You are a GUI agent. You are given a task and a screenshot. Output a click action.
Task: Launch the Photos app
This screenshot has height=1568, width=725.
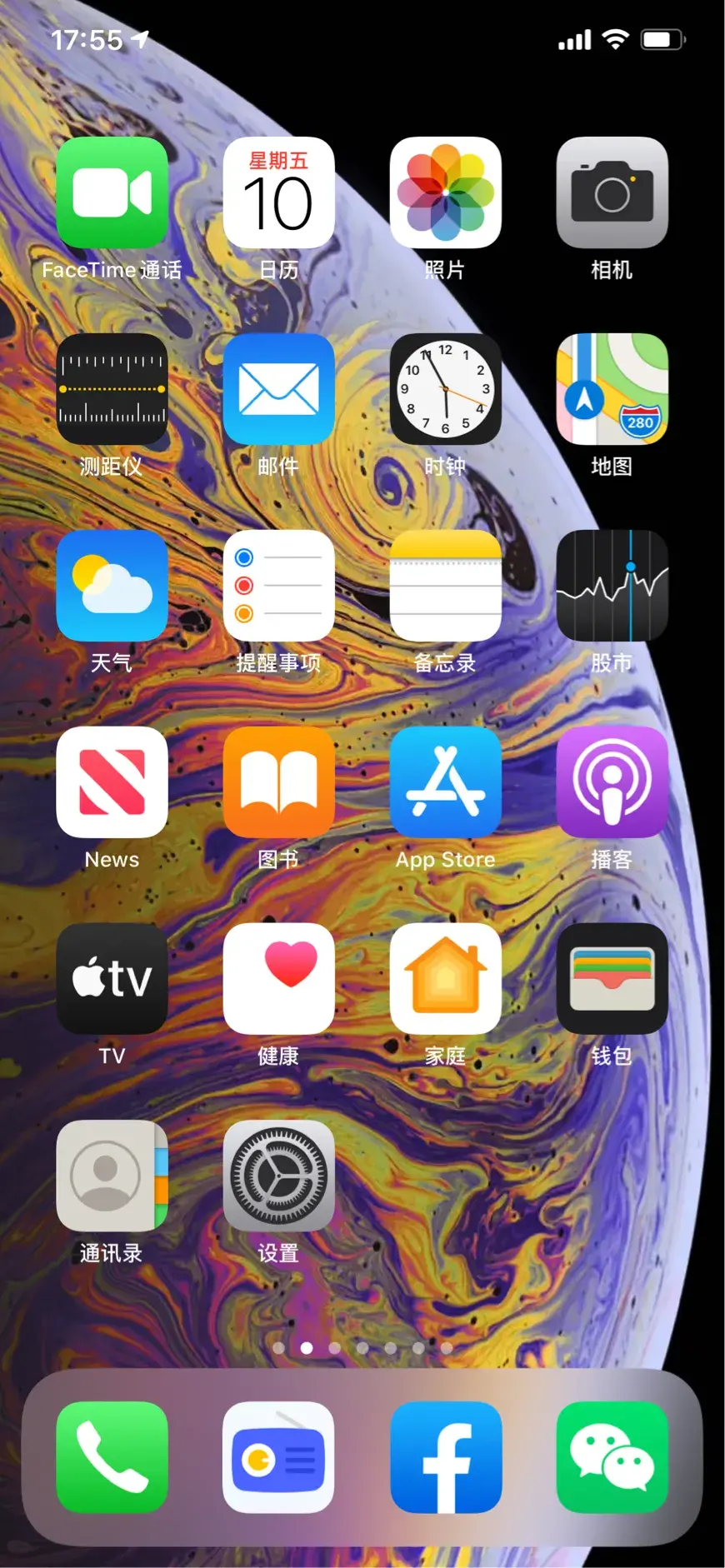(445, 192)
